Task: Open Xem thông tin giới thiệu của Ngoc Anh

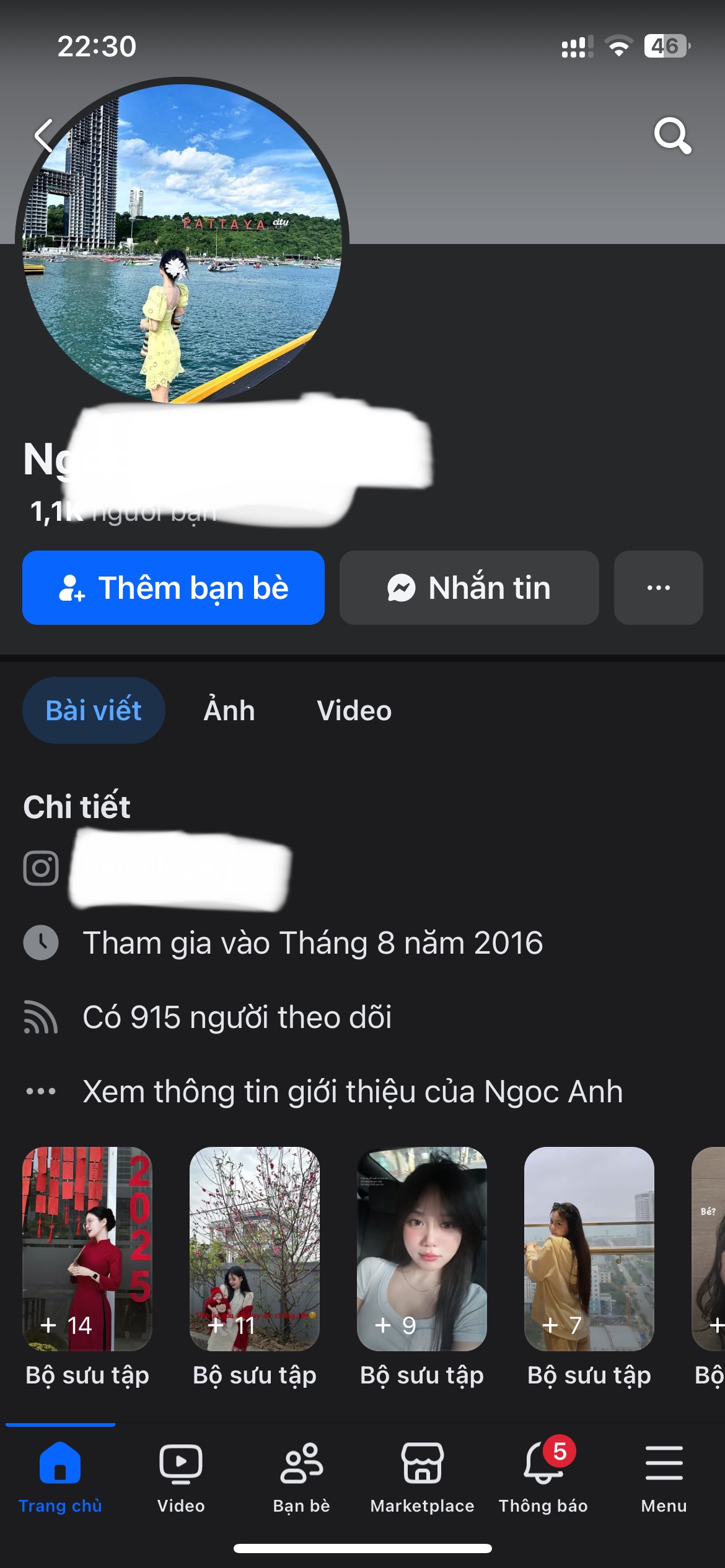Action: tap(352, 1091)
